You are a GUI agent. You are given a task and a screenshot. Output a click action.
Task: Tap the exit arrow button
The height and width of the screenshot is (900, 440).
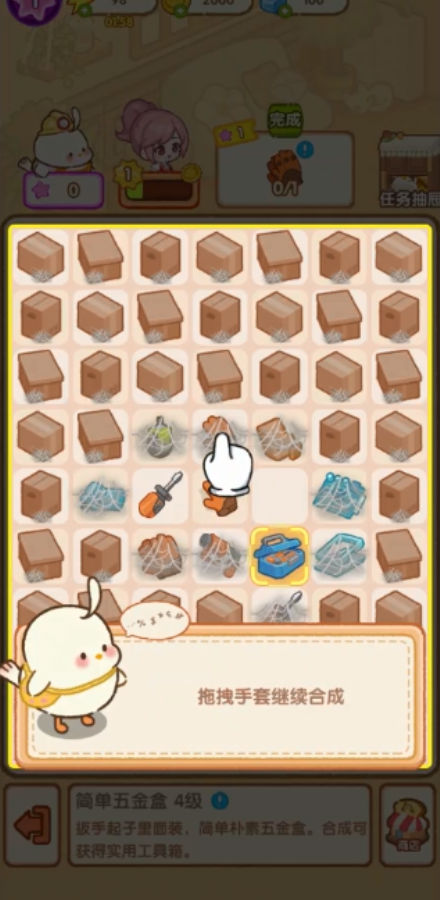[32, 825]
